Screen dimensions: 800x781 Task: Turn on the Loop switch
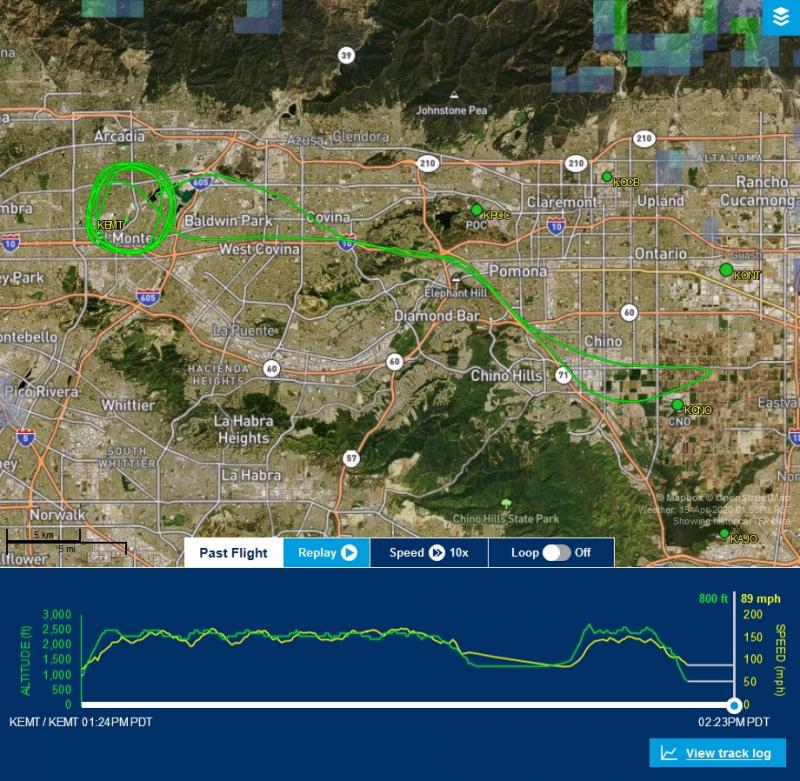point(556,553)
